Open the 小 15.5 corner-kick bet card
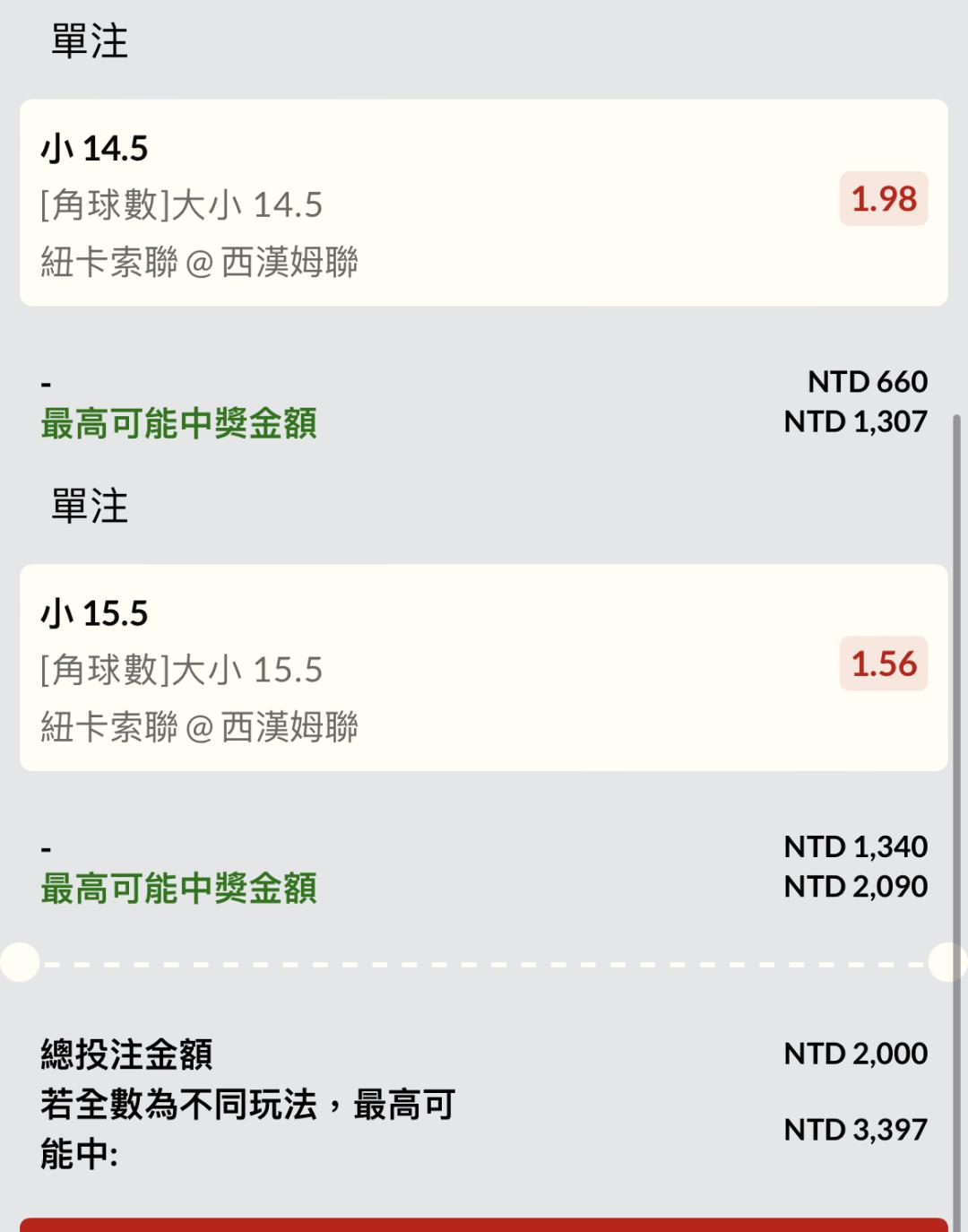The width and height of the screenshot is (968, 1232). 483,667
